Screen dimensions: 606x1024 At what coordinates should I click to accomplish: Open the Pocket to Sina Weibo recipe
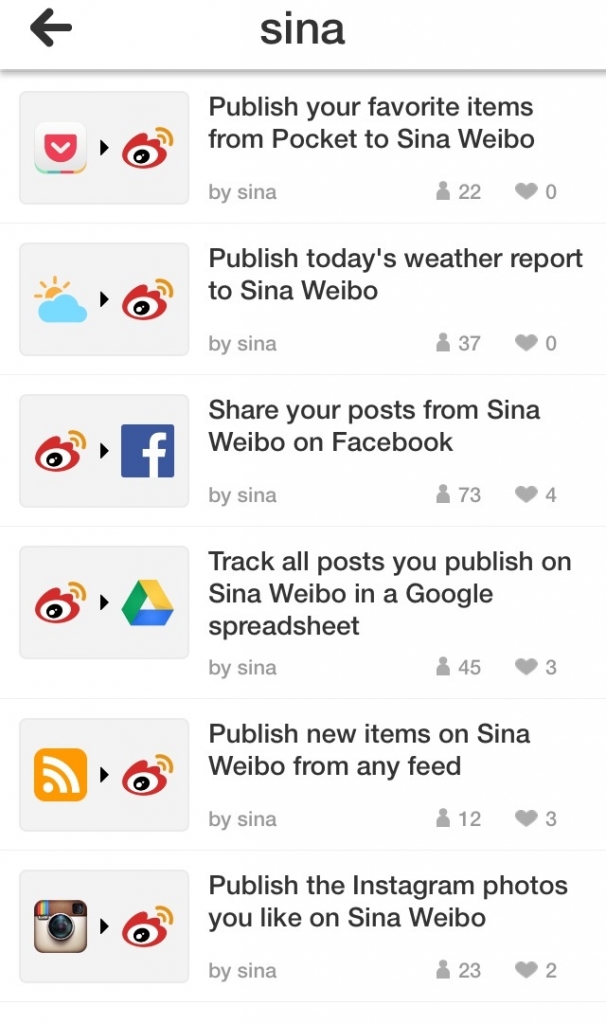coord(303,148)
